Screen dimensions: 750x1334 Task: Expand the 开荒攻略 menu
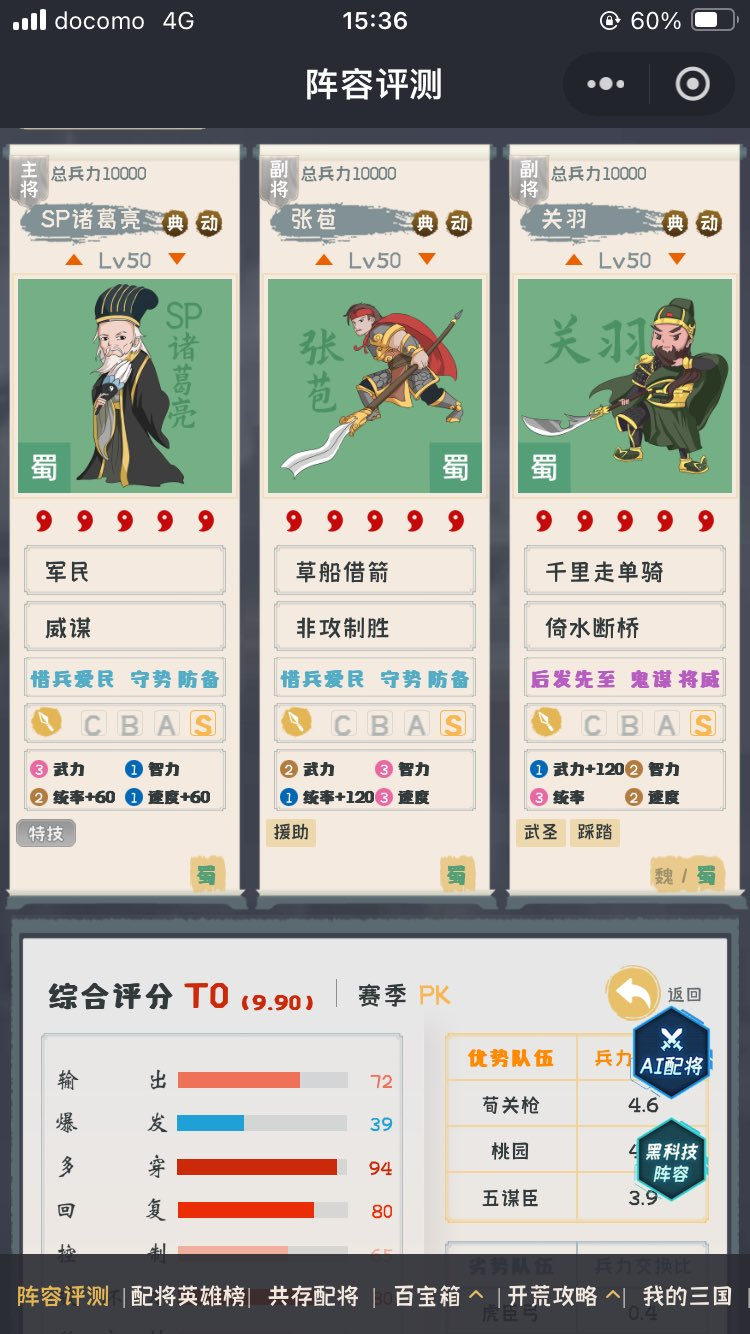click(564, 1296)
